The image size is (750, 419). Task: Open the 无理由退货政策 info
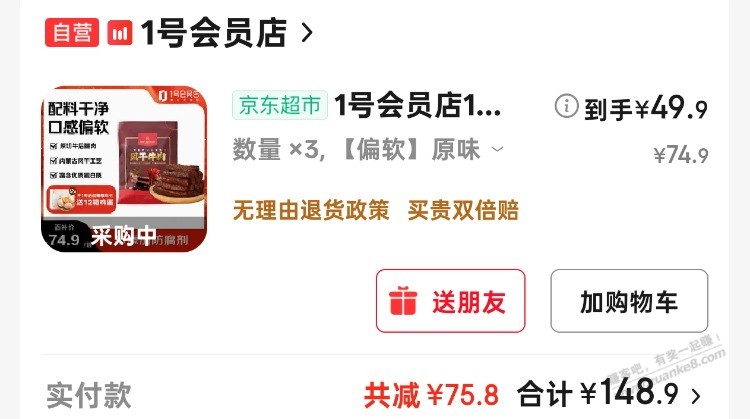(311, 211)
